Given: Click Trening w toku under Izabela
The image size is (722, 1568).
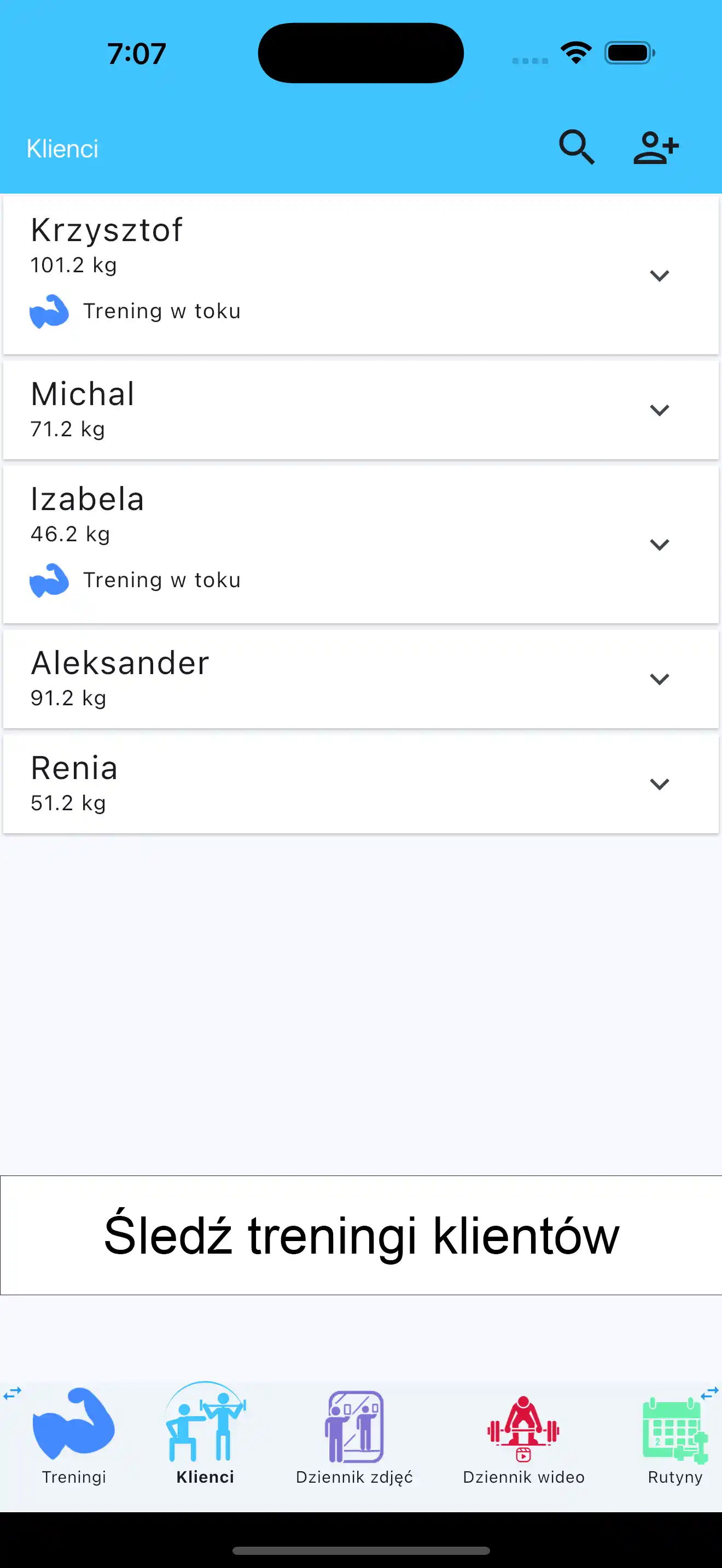Looking at the screenshot, I should 162,580.
